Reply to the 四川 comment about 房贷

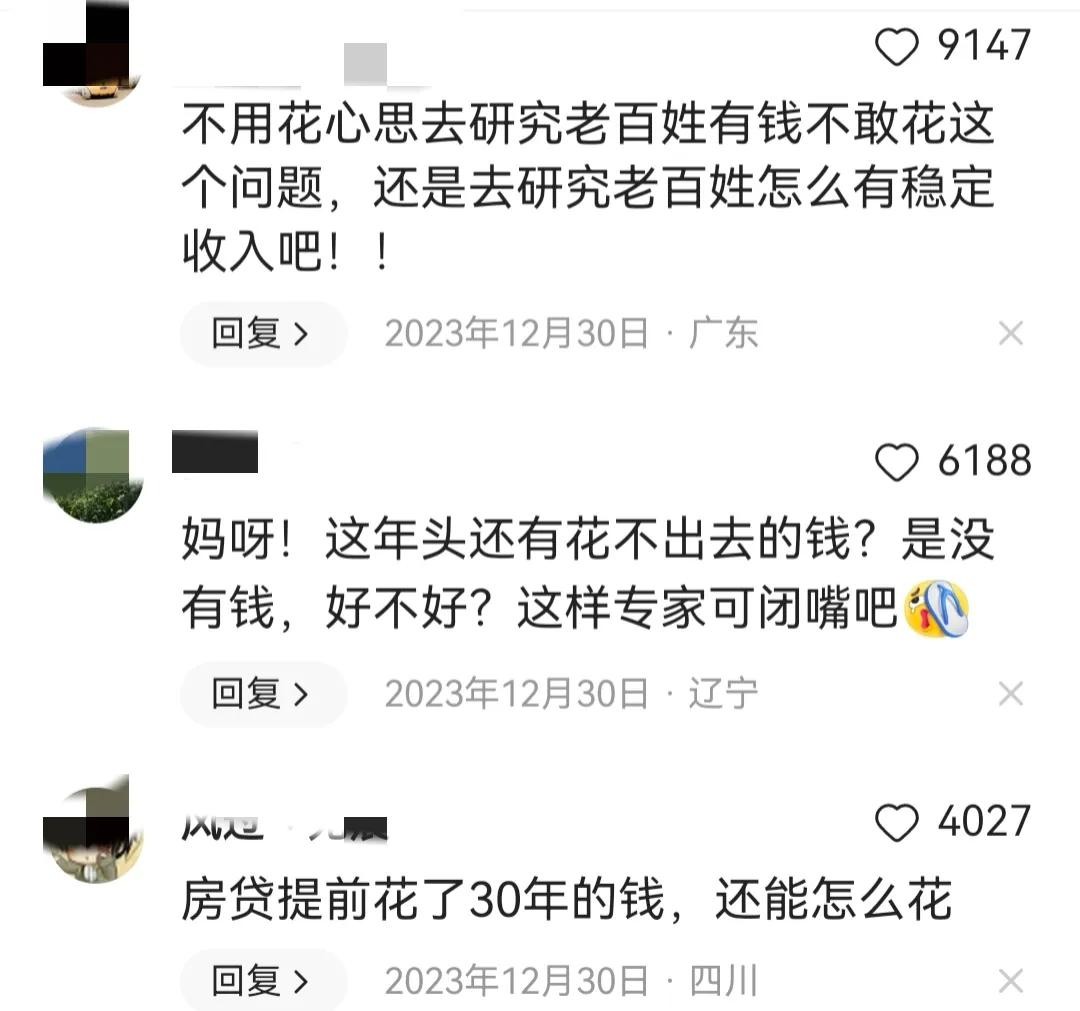[x=262, y=981]
